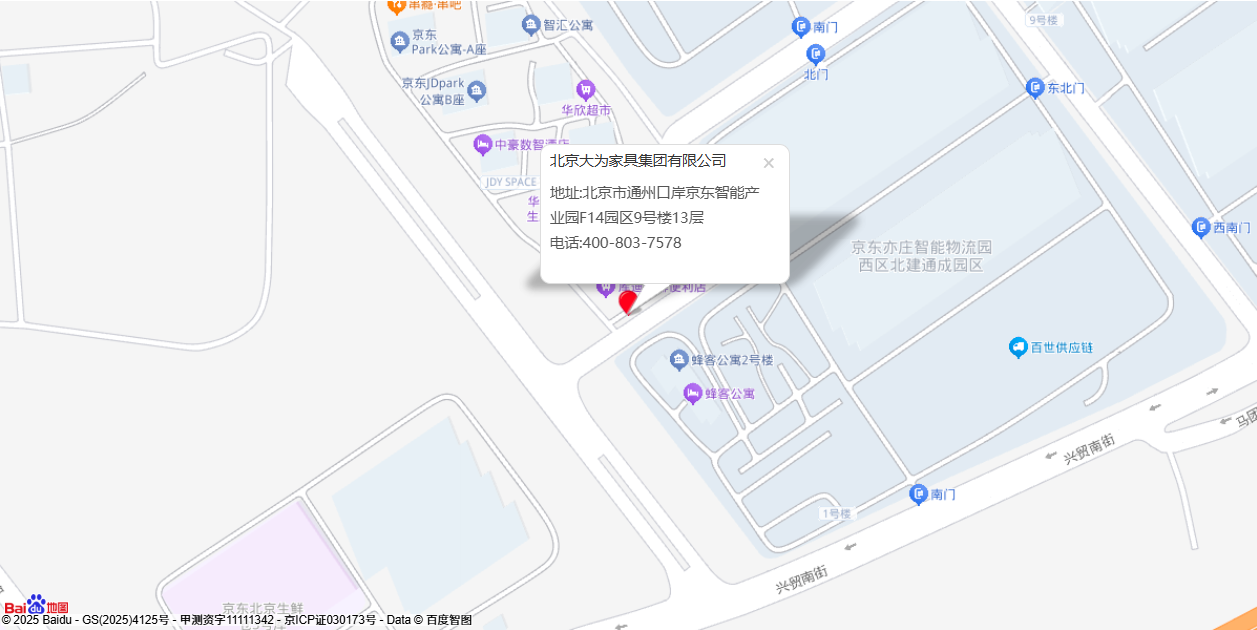The width and height of the screenshot is (1257, 630).
Task: Open the 京东Park公寓-A座 marker
Action: click(399, 41)
